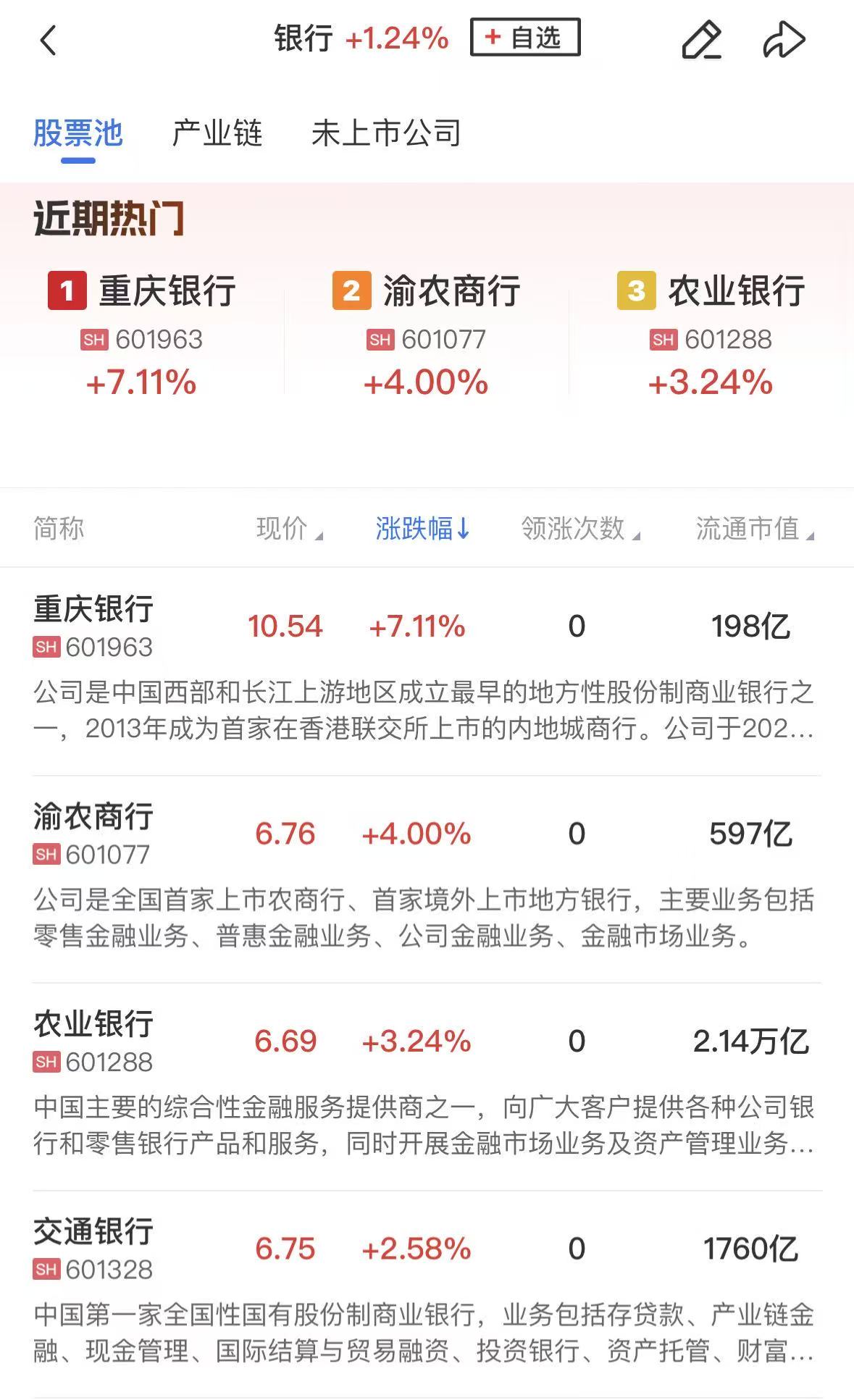Viewport: 854px width, 1400px height.
Task: Switch to the 产业链 tab
Action: pos(217,133)
